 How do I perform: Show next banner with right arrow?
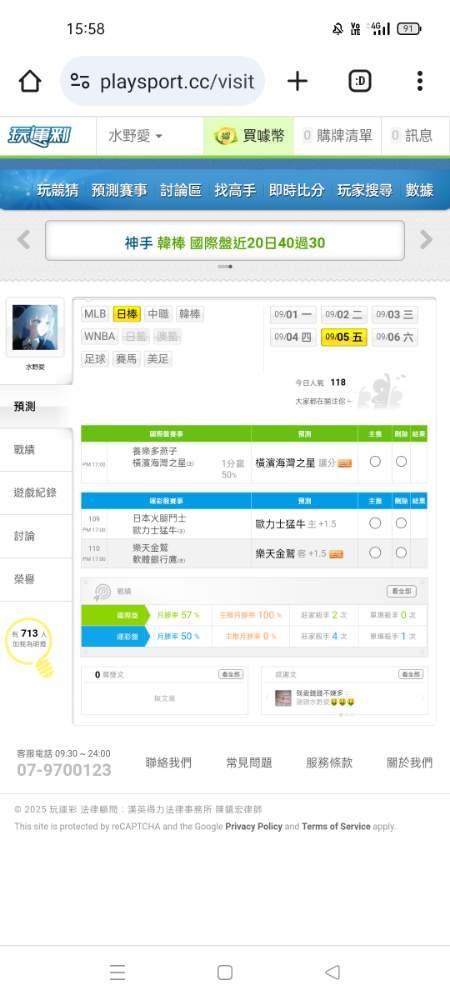click(426, 240)
